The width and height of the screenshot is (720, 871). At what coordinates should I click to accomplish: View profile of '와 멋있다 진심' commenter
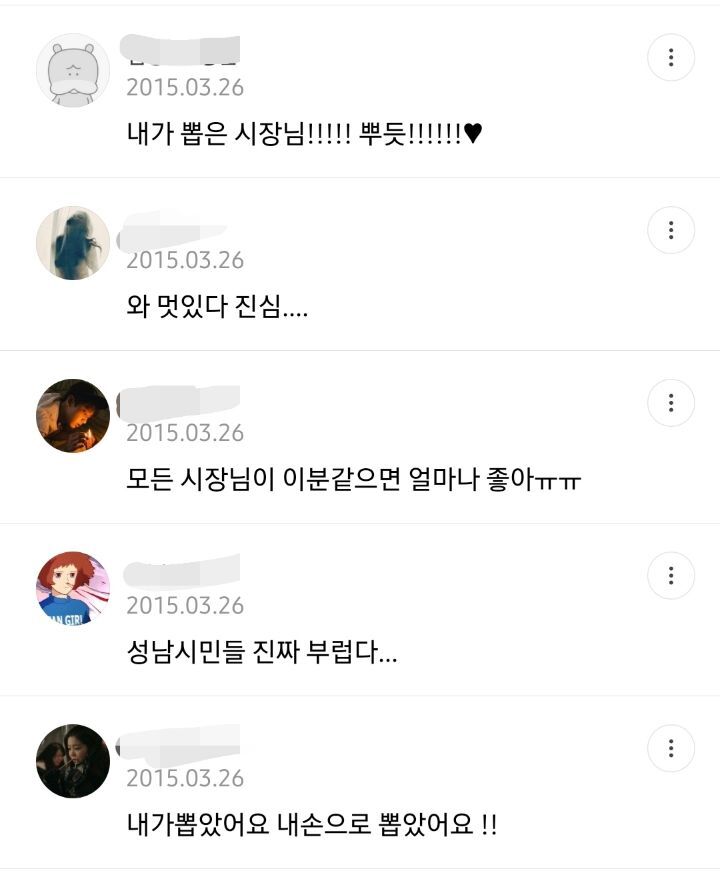tap(73, 243)
